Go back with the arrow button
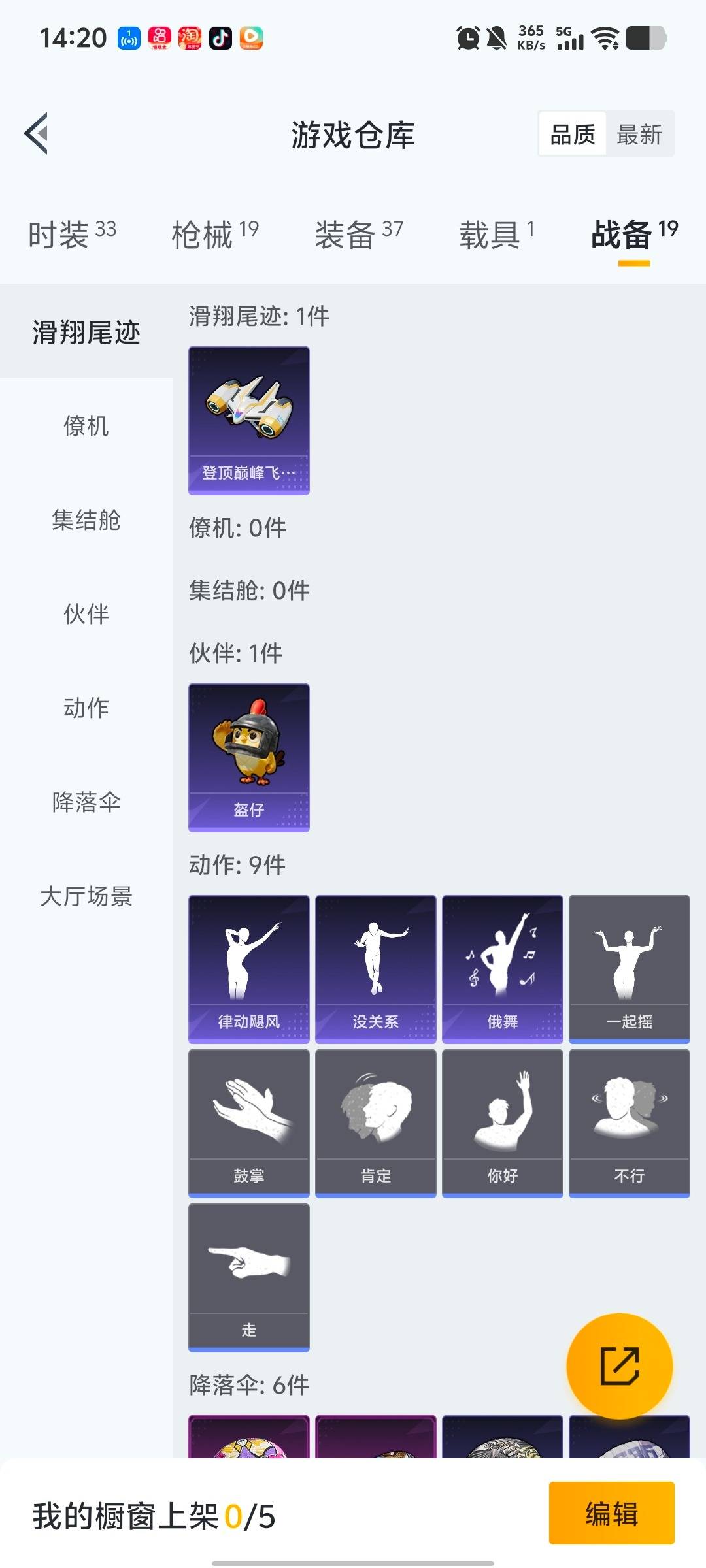706x1568 pixels. pos(36,134)
